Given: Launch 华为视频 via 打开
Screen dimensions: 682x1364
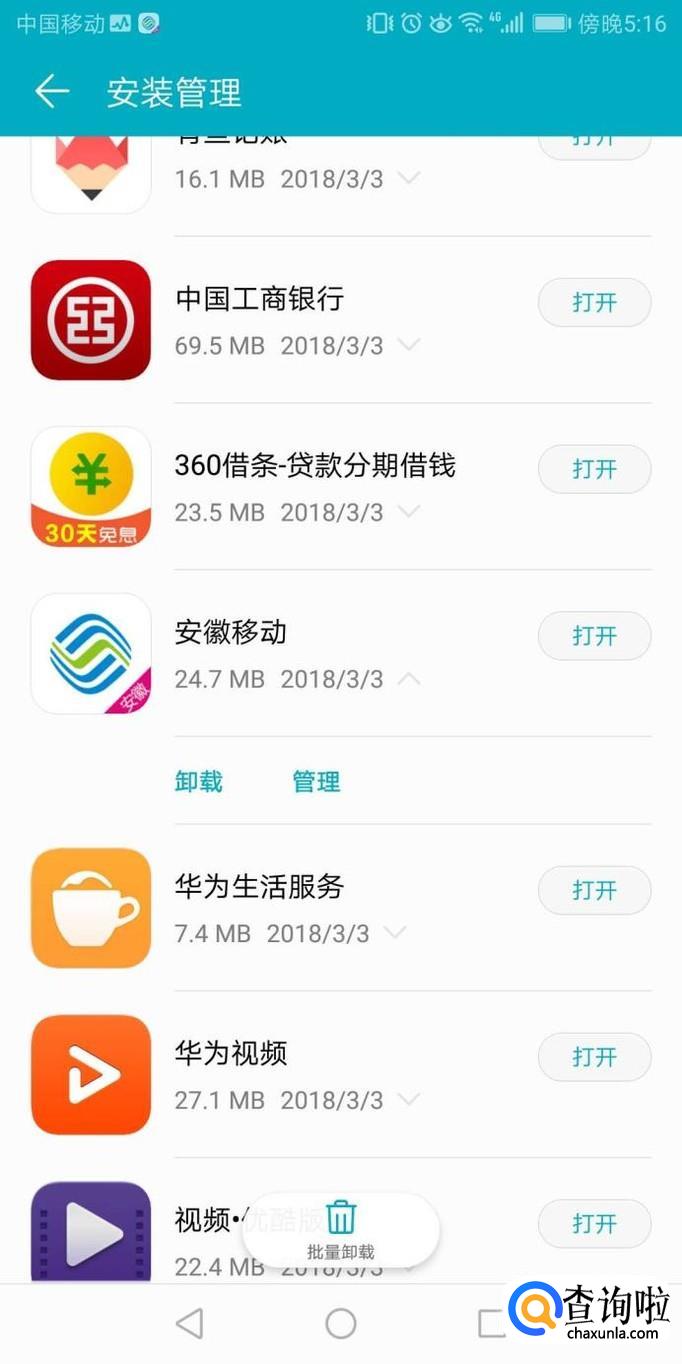Looking at the screenshot, I should [x=594, y=1057].
